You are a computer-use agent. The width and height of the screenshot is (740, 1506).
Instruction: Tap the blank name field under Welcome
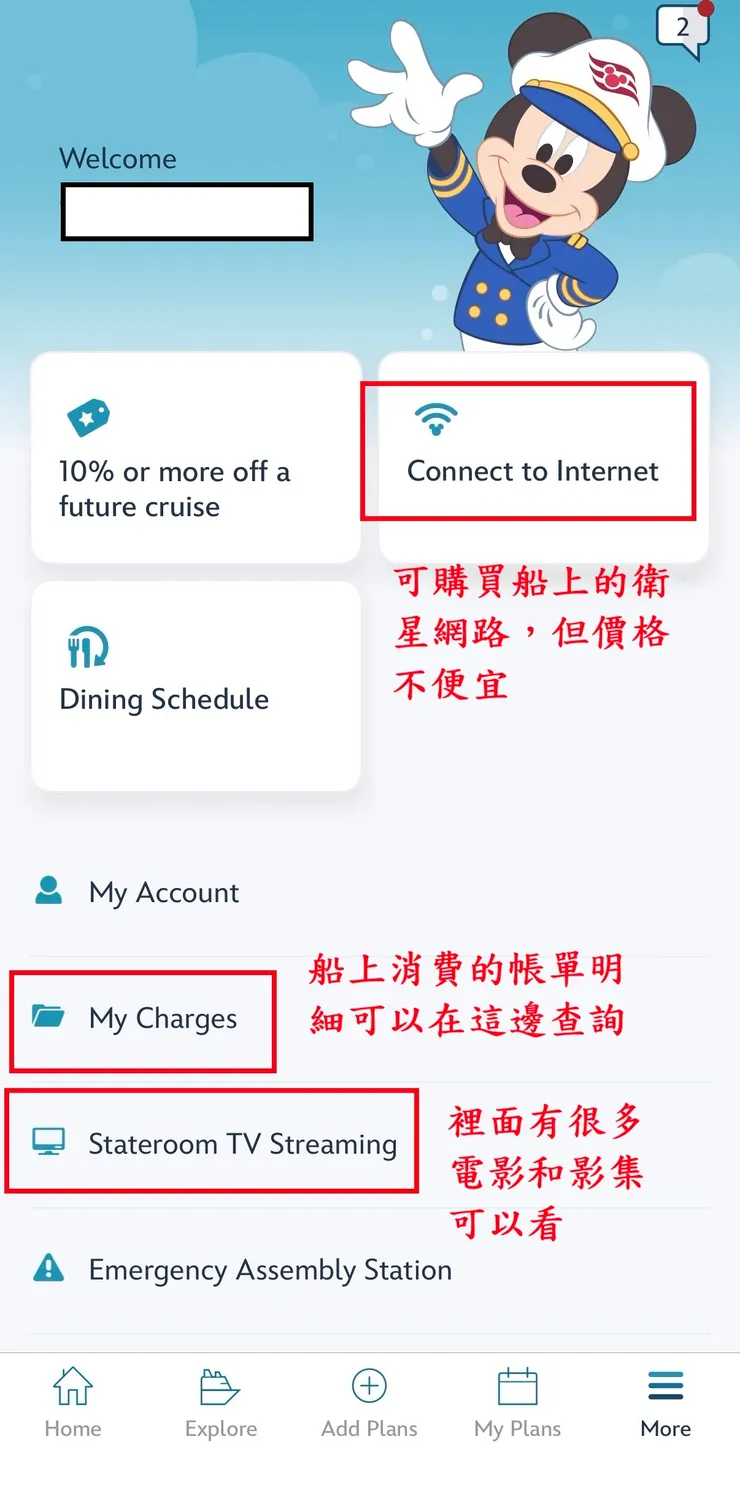[x=186, y=211]
